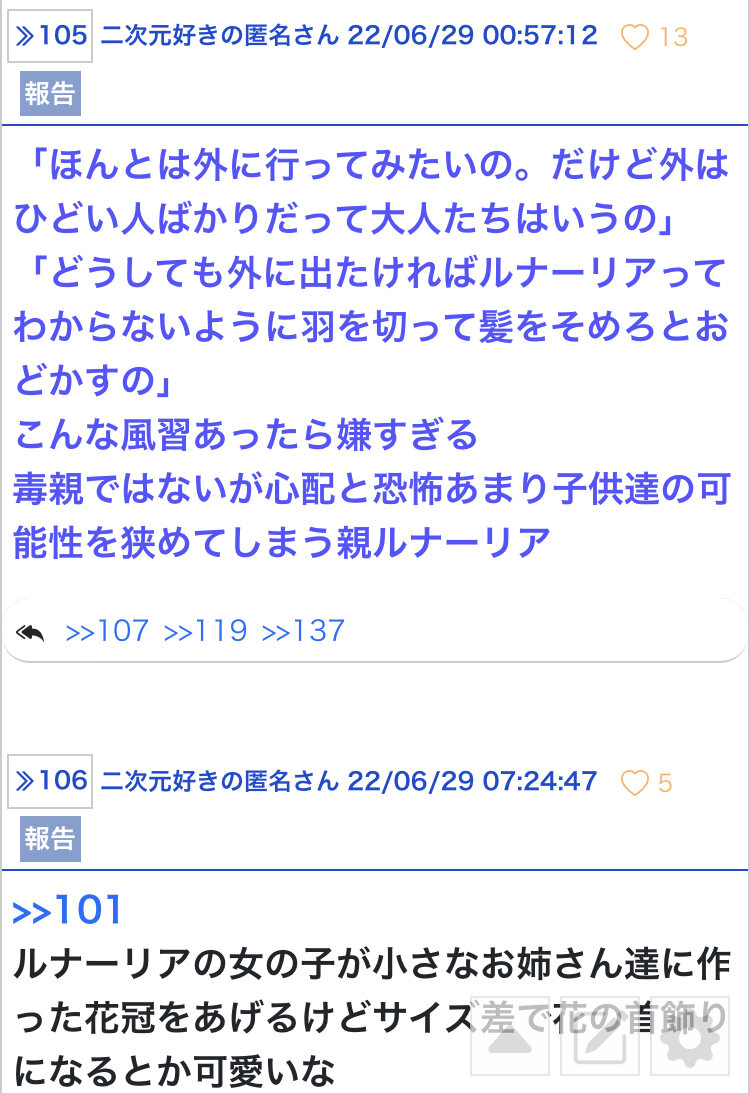Report post 106 via the 報告 button
The image size is (750, 1093).
click(50, 839)
